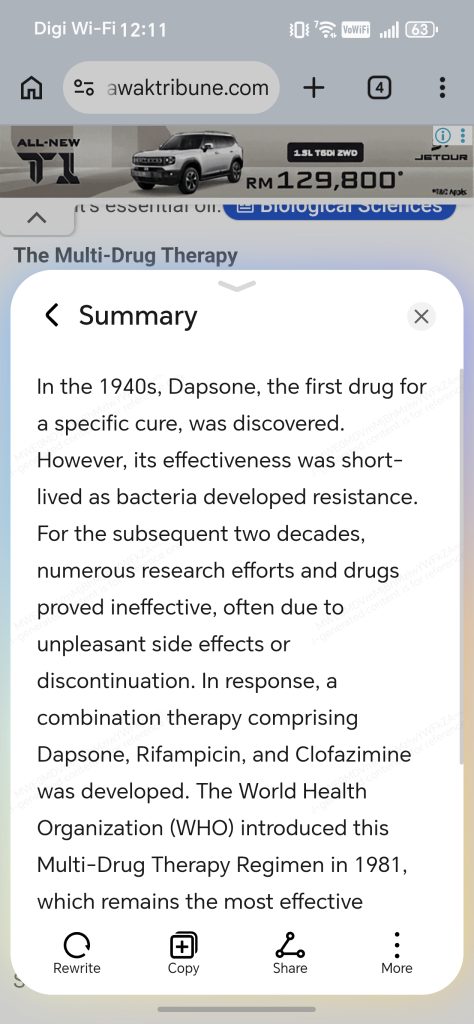Go back from the Summary panel

click(52, 315)
